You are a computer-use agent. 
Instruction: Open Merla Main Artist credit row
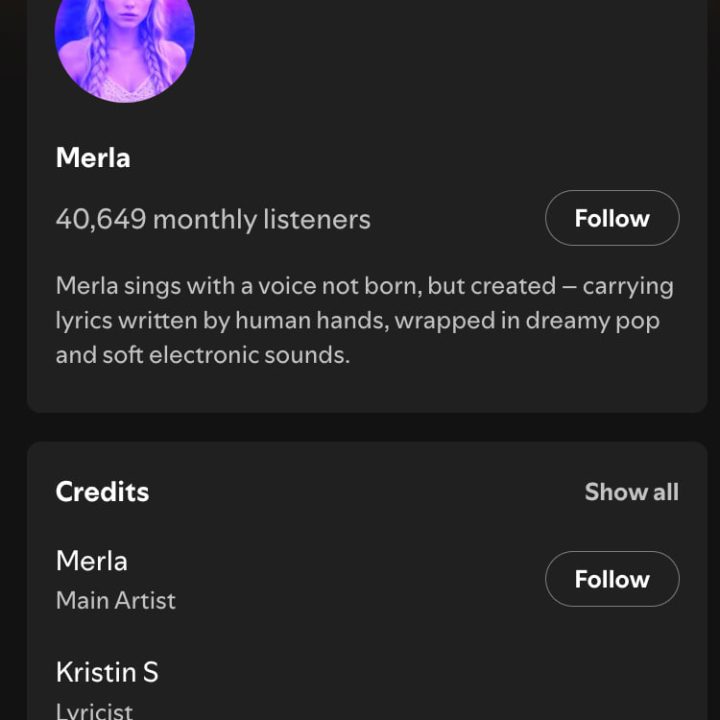coord(115,579)
